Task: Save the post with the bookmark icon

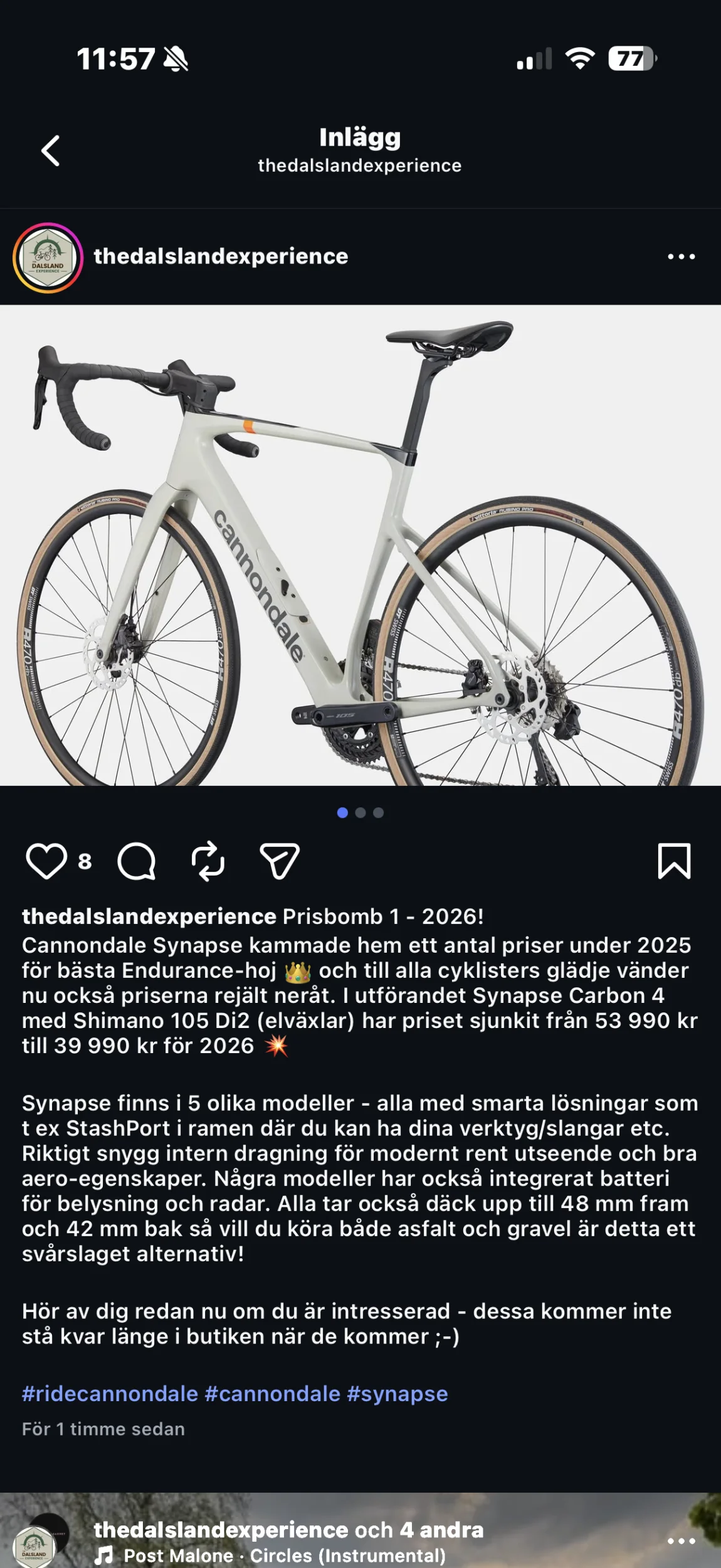Action: point(674,861)
